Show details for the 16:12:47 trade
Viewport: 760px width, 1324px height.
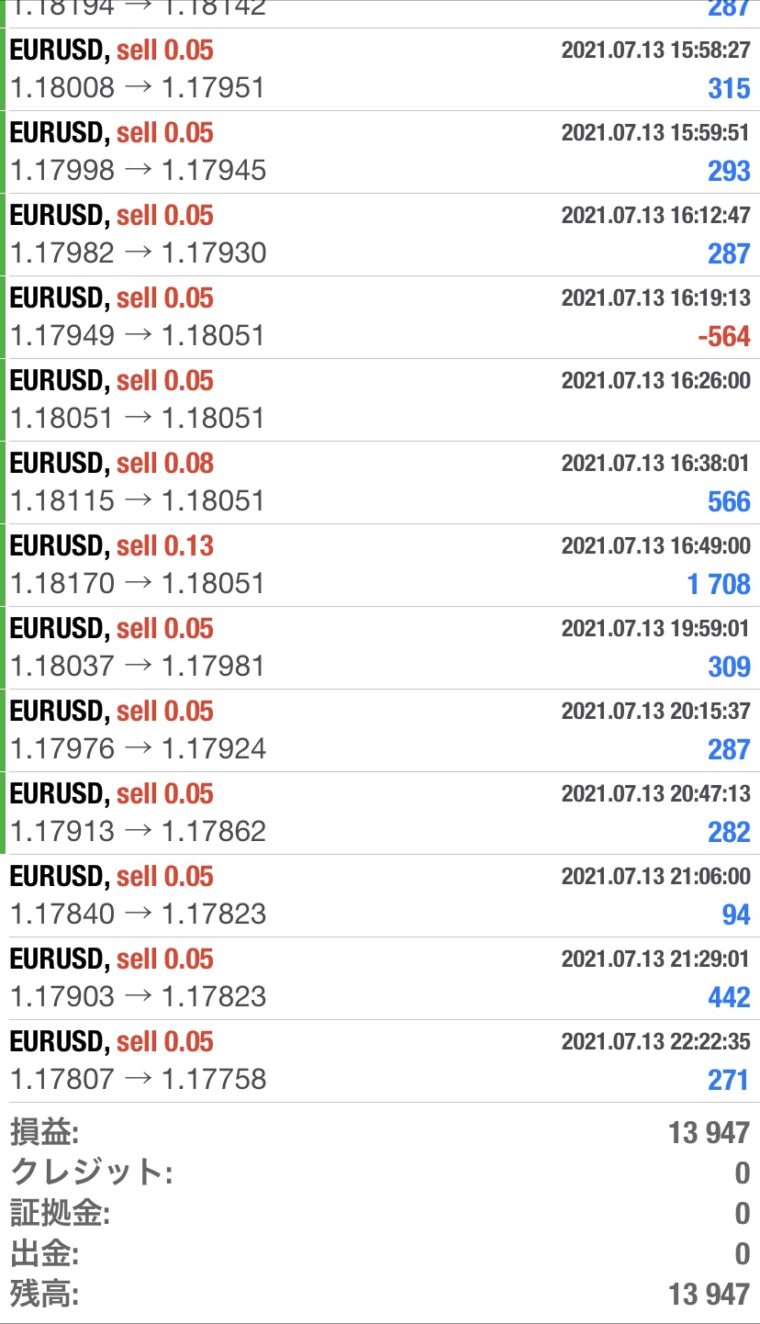pyautogui.click(x=380, y=235)
